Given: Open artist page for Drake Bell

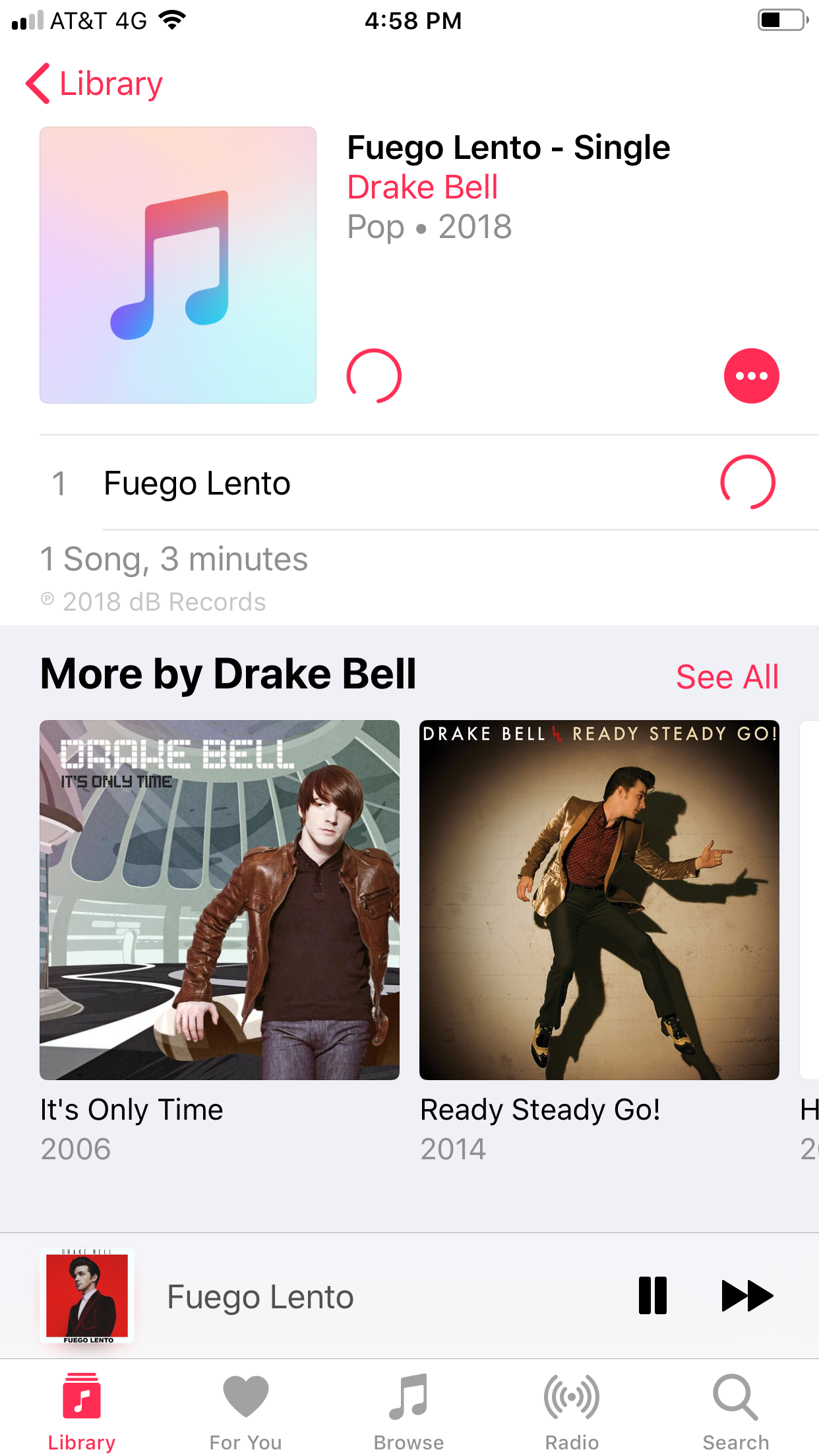Looking at the screenshot, I should click(x=422, y=187).
